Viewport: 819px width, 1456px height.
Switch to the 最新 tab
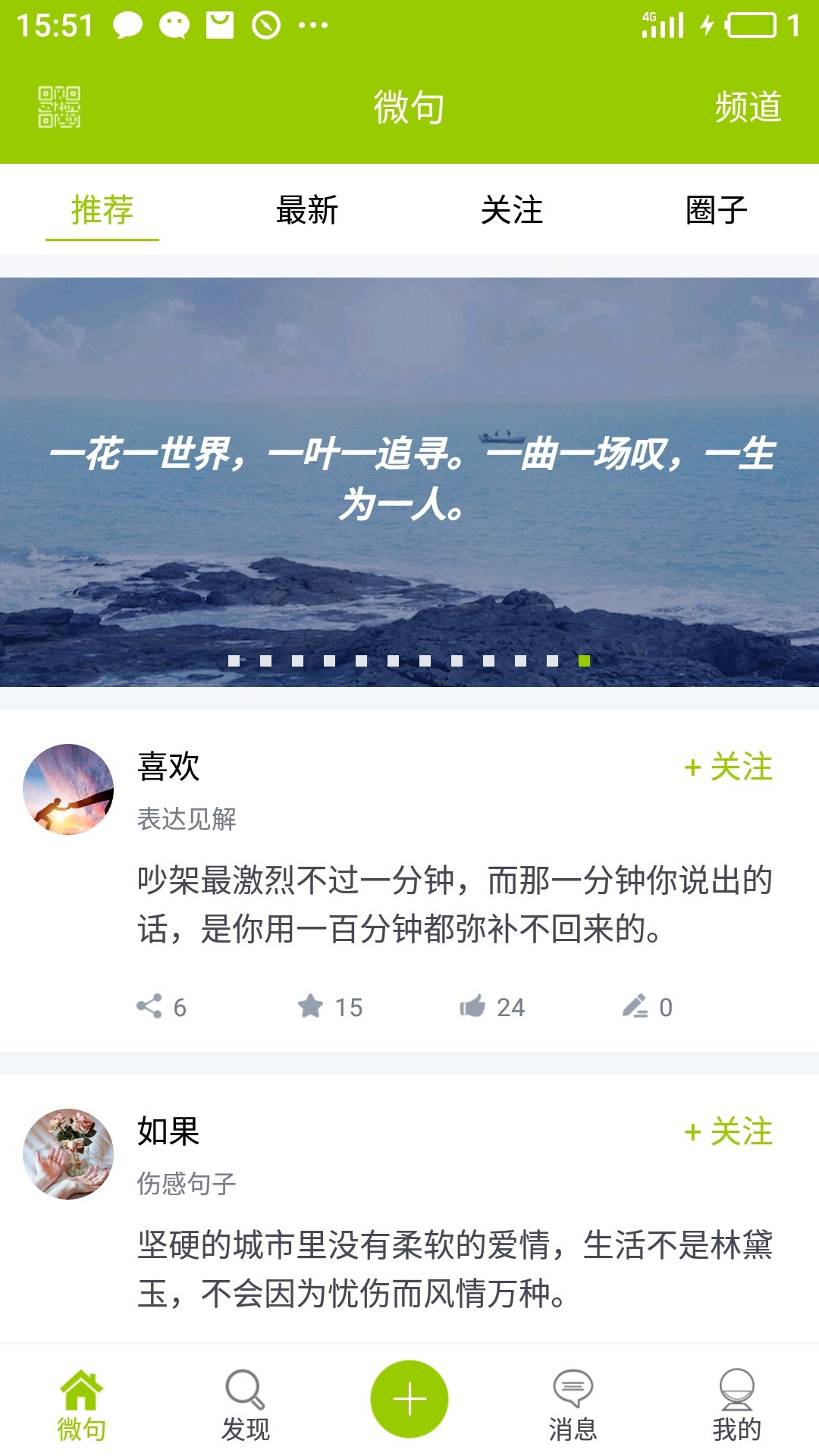[x=307, y=210]
